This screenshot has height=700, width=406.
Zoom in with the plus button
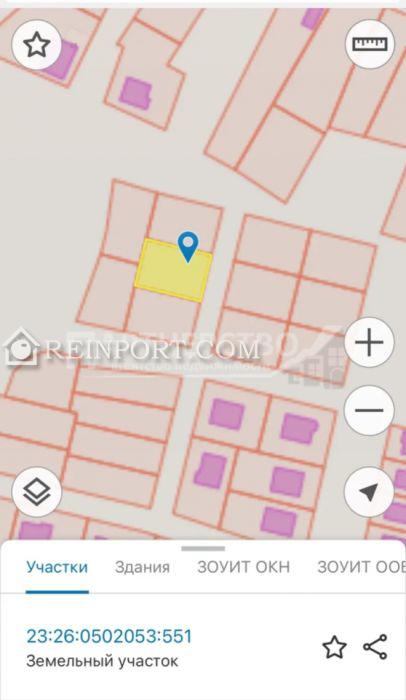tap(369, 342)
